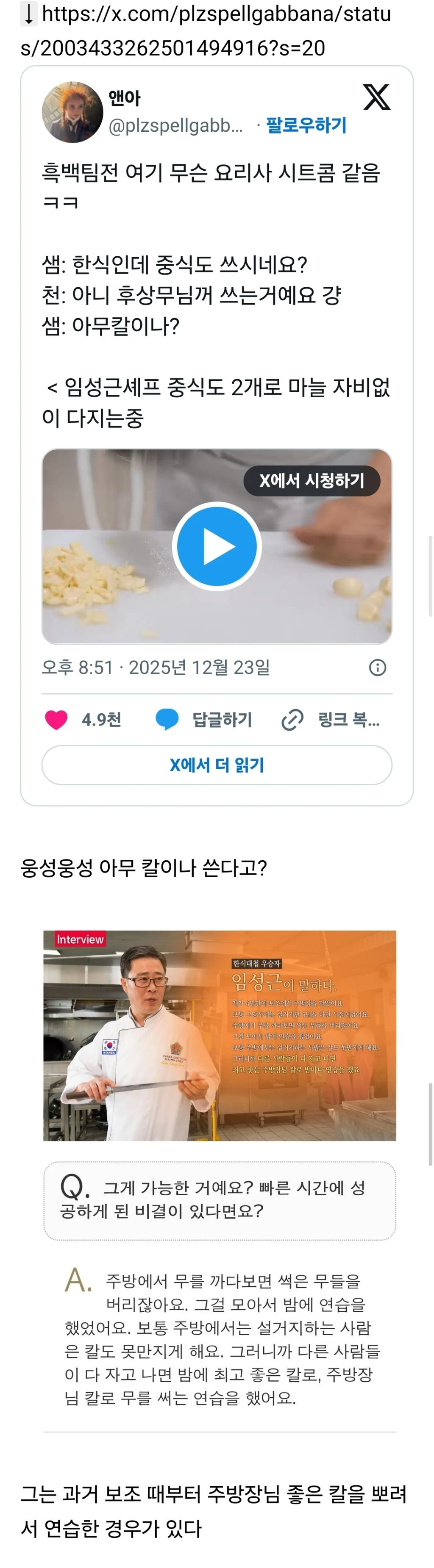Open 앤아's profile picture

pos(72,112)
